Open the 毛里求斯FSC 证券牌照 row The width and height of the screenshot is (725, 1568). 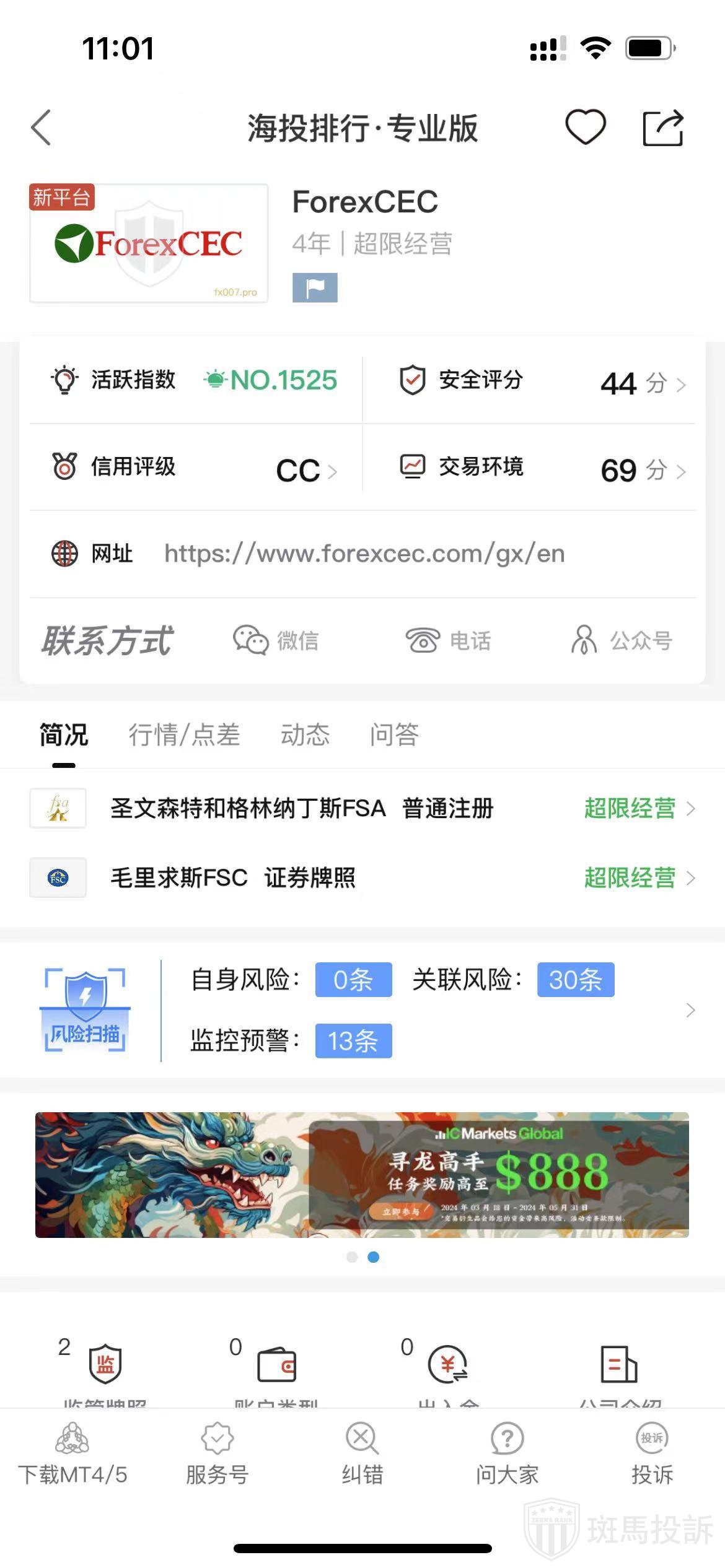[x=362, y=878]
